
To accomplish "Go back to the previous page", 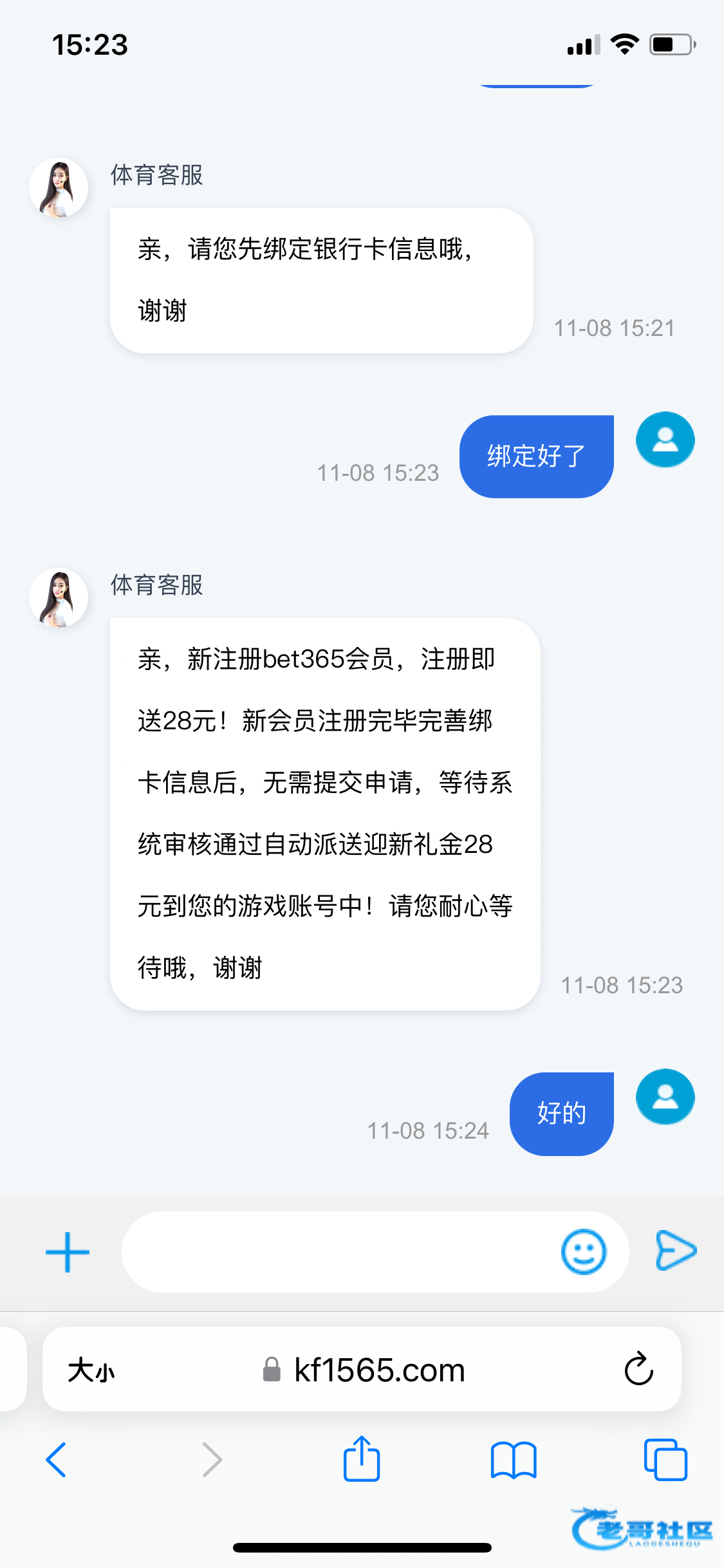I will coord(56,1459).
